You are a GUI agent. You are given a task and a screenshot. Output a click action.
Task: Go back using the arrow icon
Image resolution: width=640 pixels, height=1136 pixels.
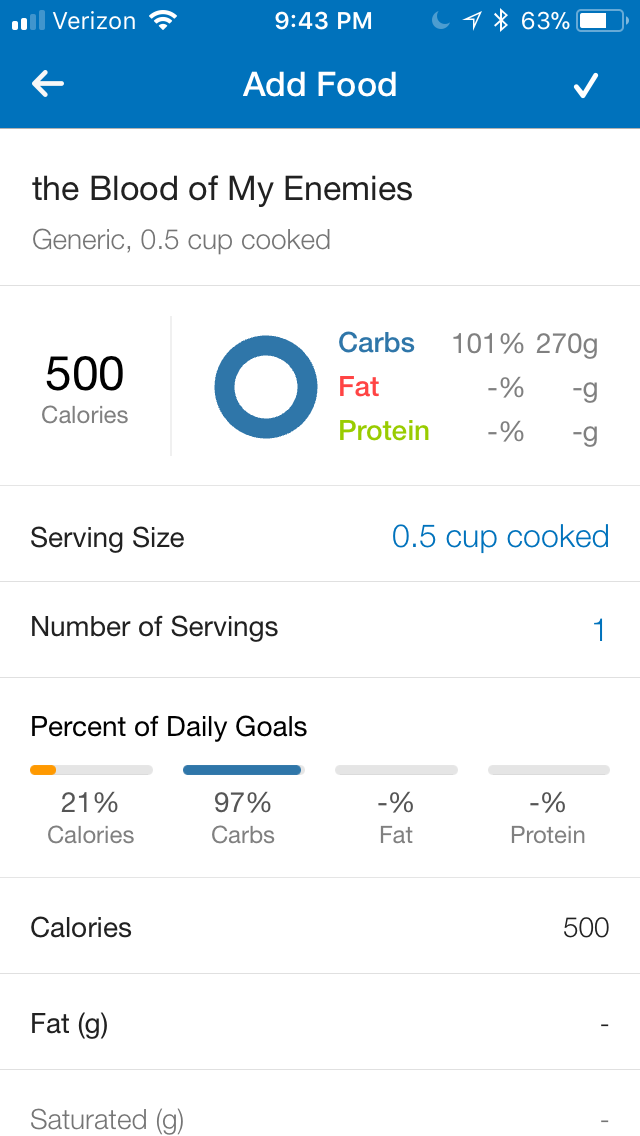point(48,85)
